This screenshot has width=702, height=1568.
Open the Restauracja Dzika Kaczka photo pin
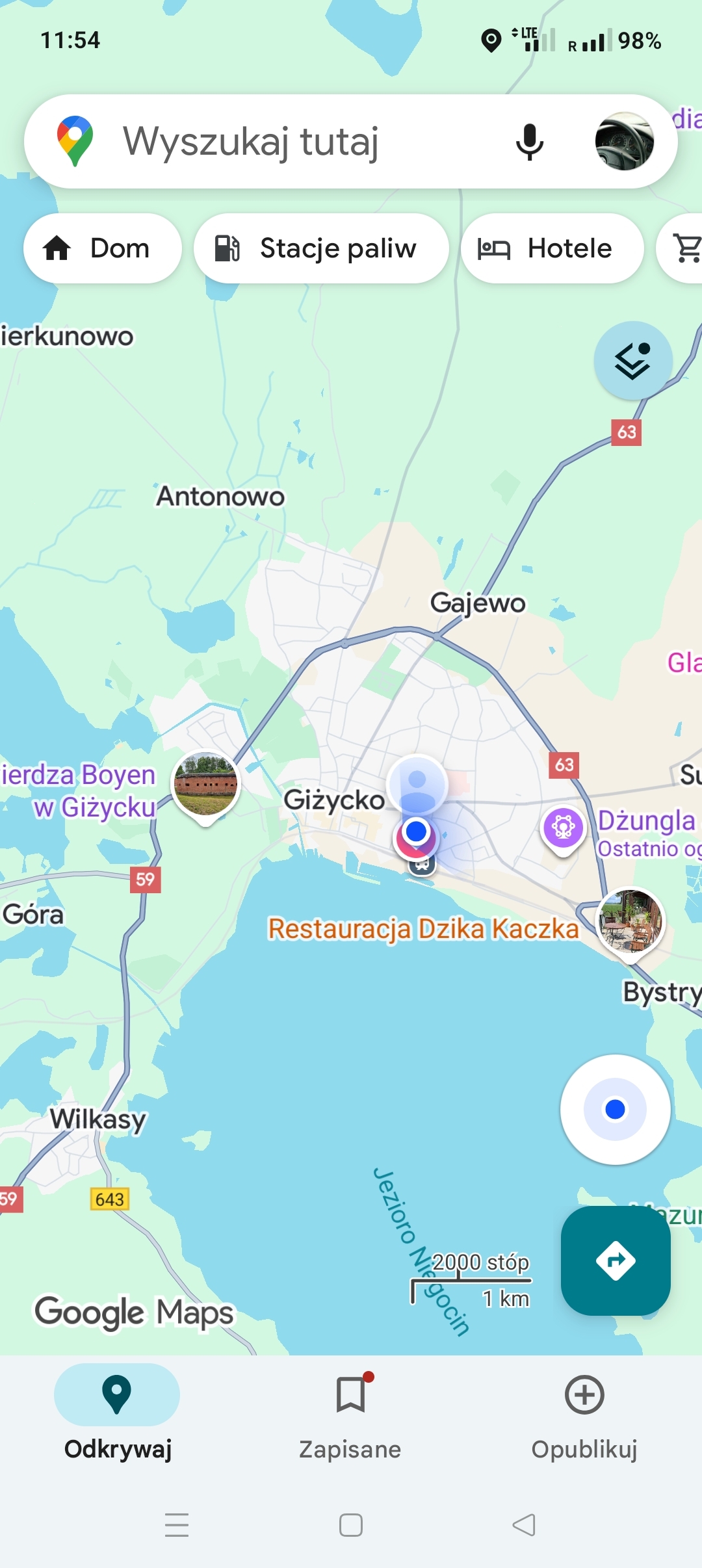[x=630, y=922]
